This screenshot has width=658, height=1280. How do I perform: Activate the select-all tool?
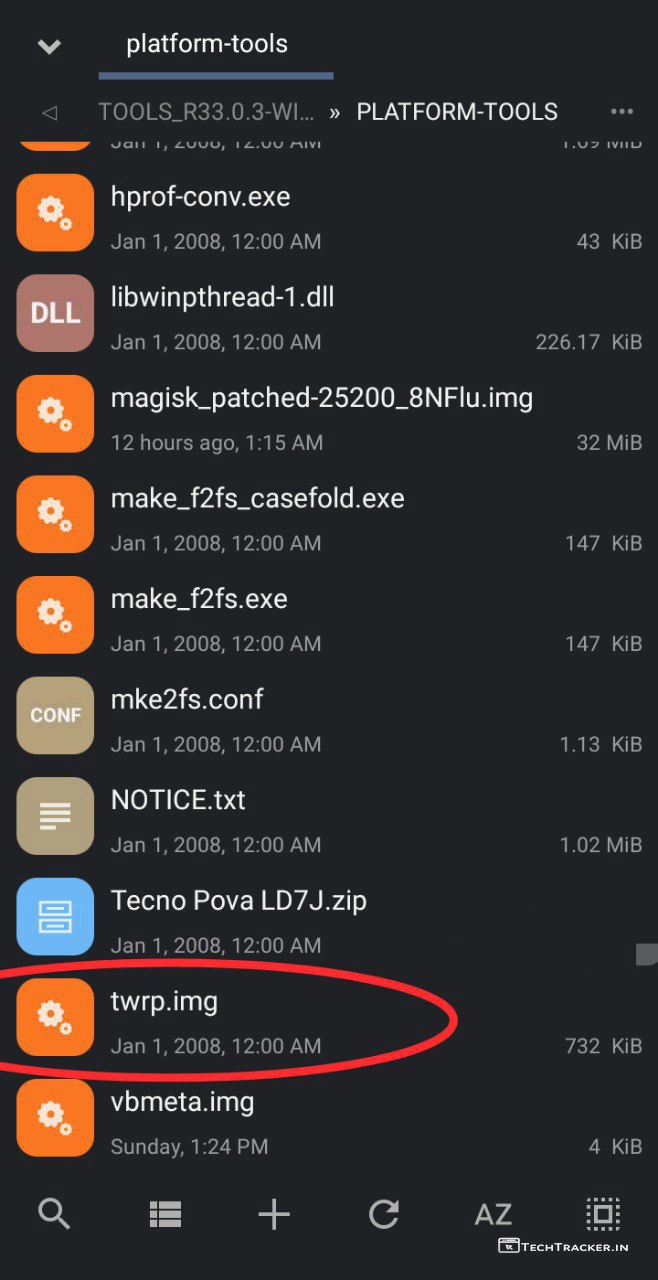(x=602, y=1214)
